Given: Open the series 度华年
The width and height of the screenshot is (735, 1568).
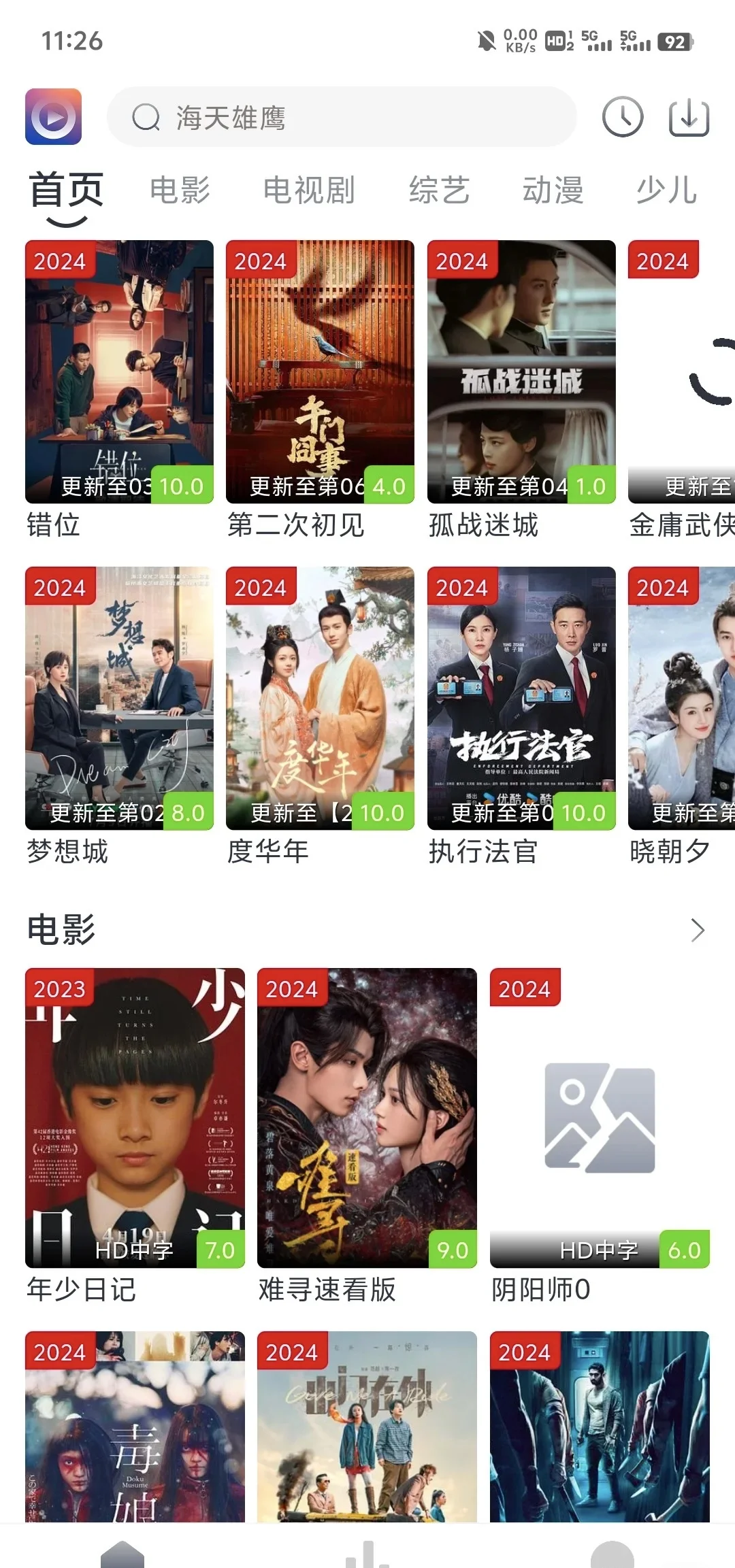Looking at the screenshot, I should 320,698.
